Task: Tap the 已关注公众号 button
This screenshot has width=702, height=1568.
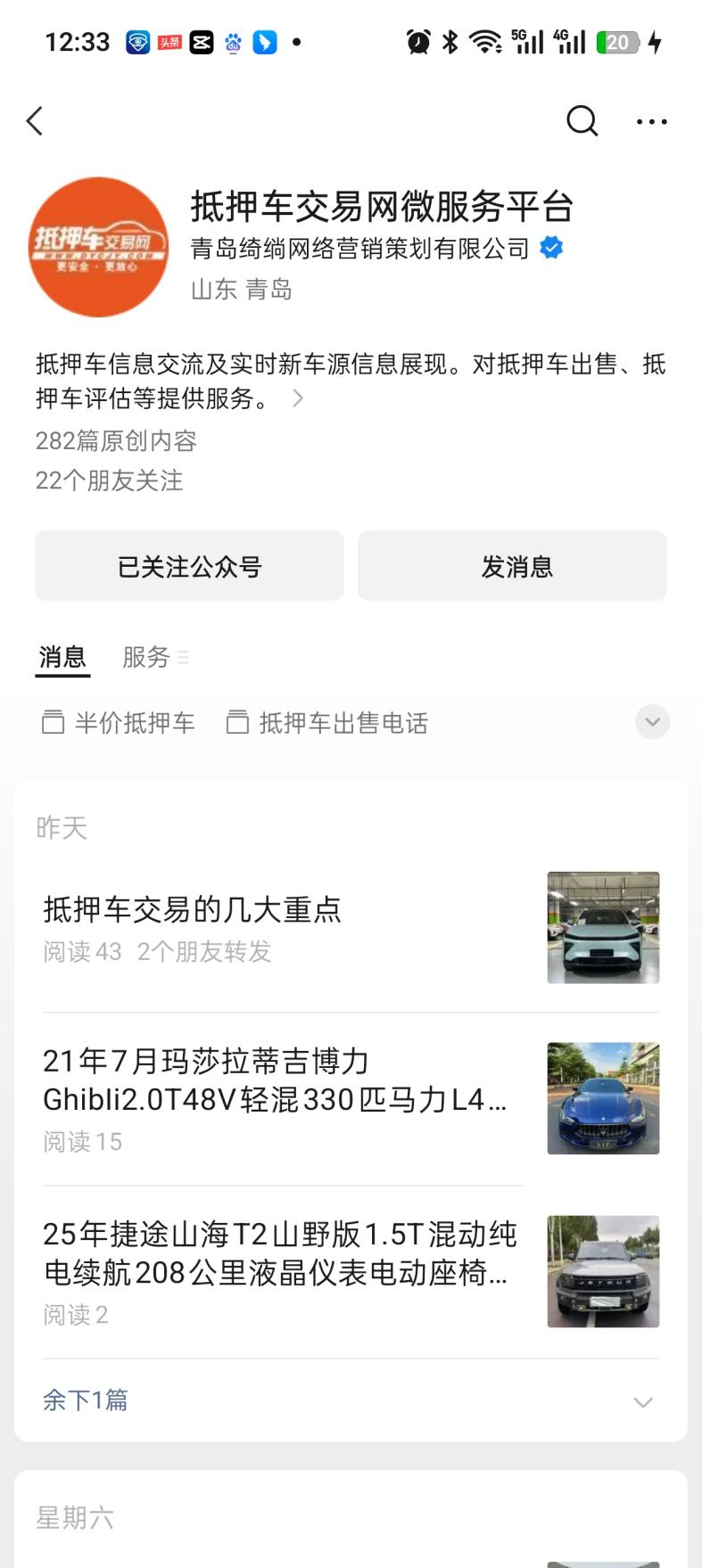Action: pos(189,566)
